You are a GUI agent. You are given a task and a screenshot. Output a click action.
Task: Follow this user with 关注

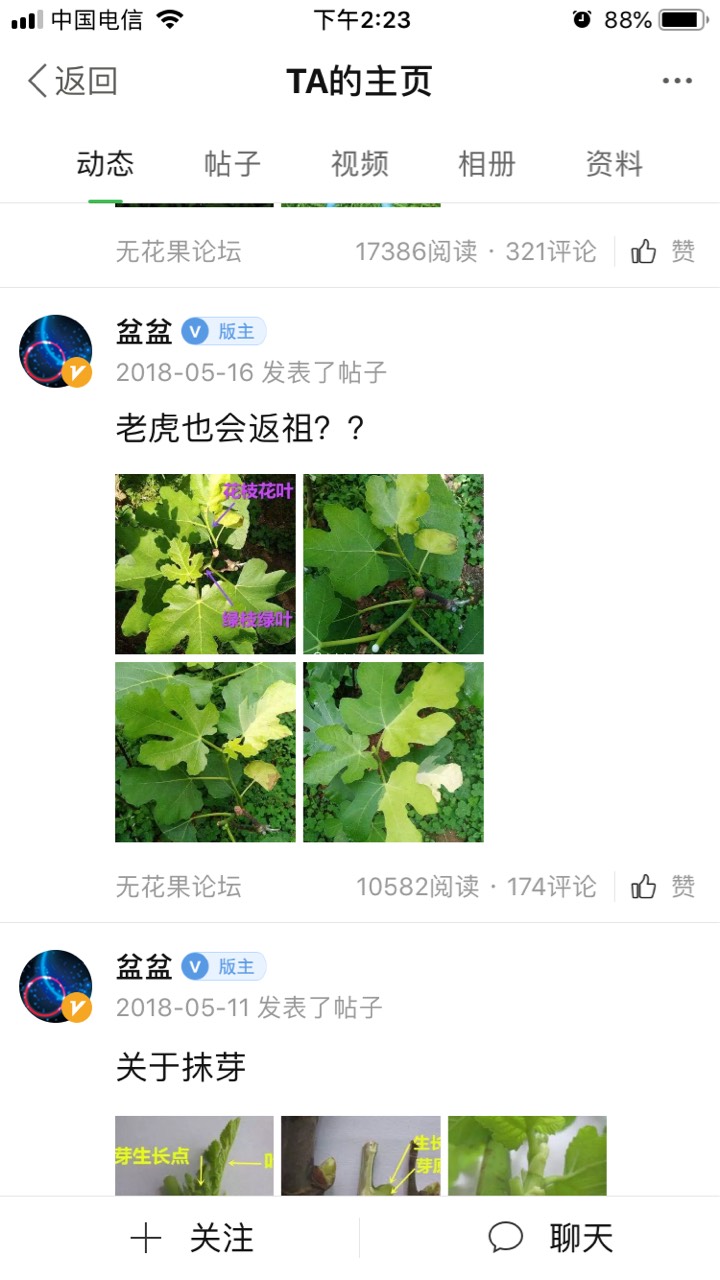192,1238
